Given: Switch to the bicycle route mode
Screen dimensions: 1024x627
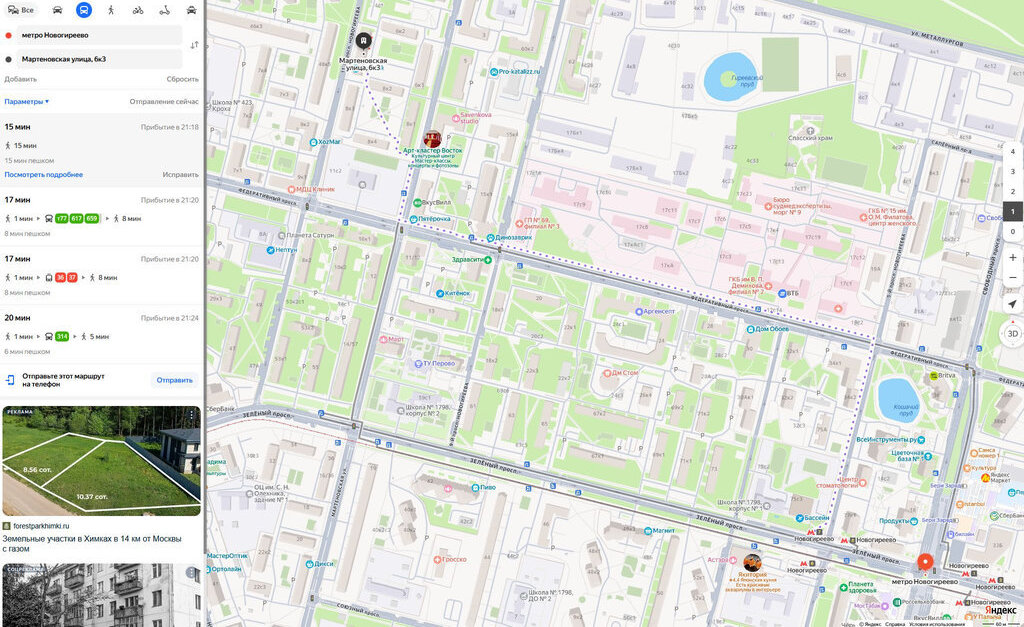Looking at the screenshot, I should click(x=138, y=9).
